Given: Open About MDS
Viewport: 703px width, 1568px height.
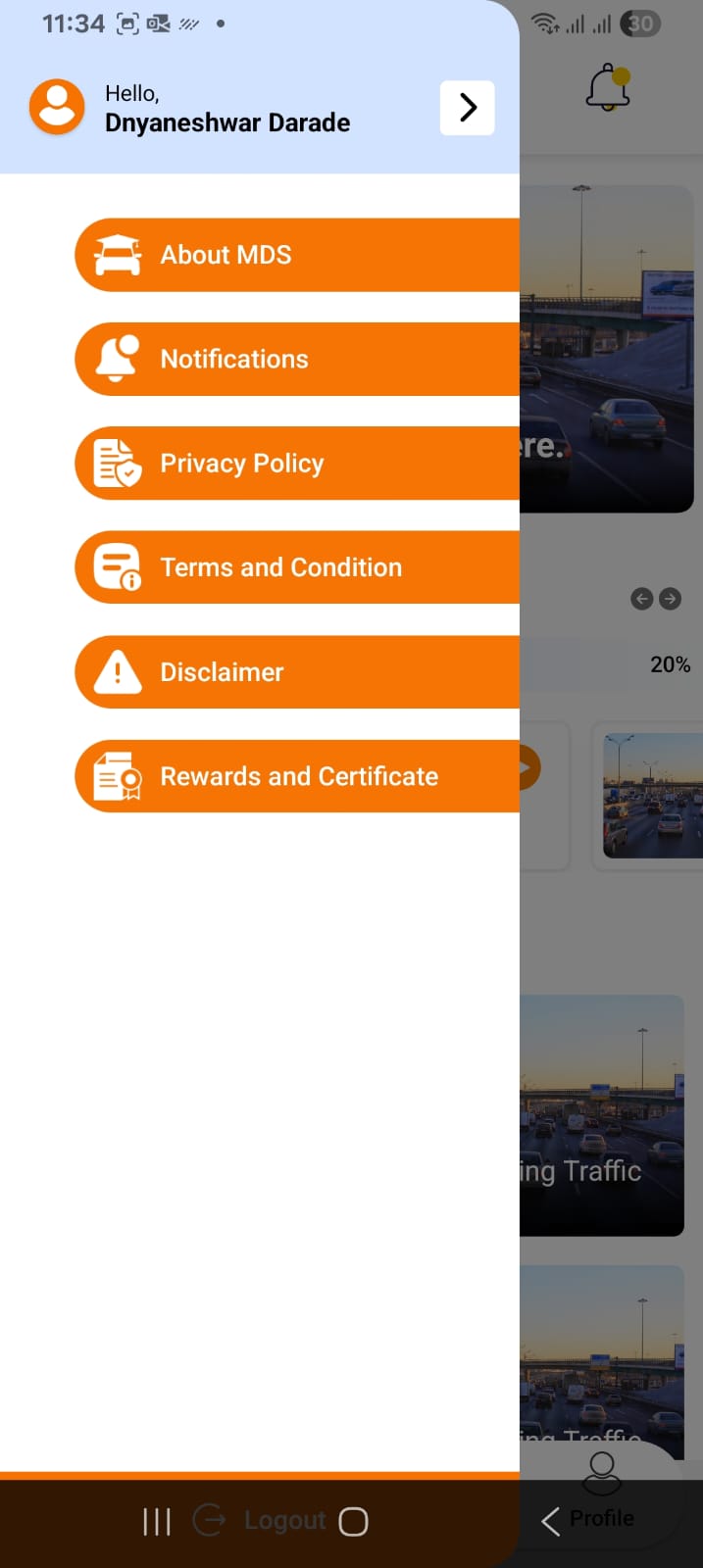Looking at the screenshot, I should 296,255.
